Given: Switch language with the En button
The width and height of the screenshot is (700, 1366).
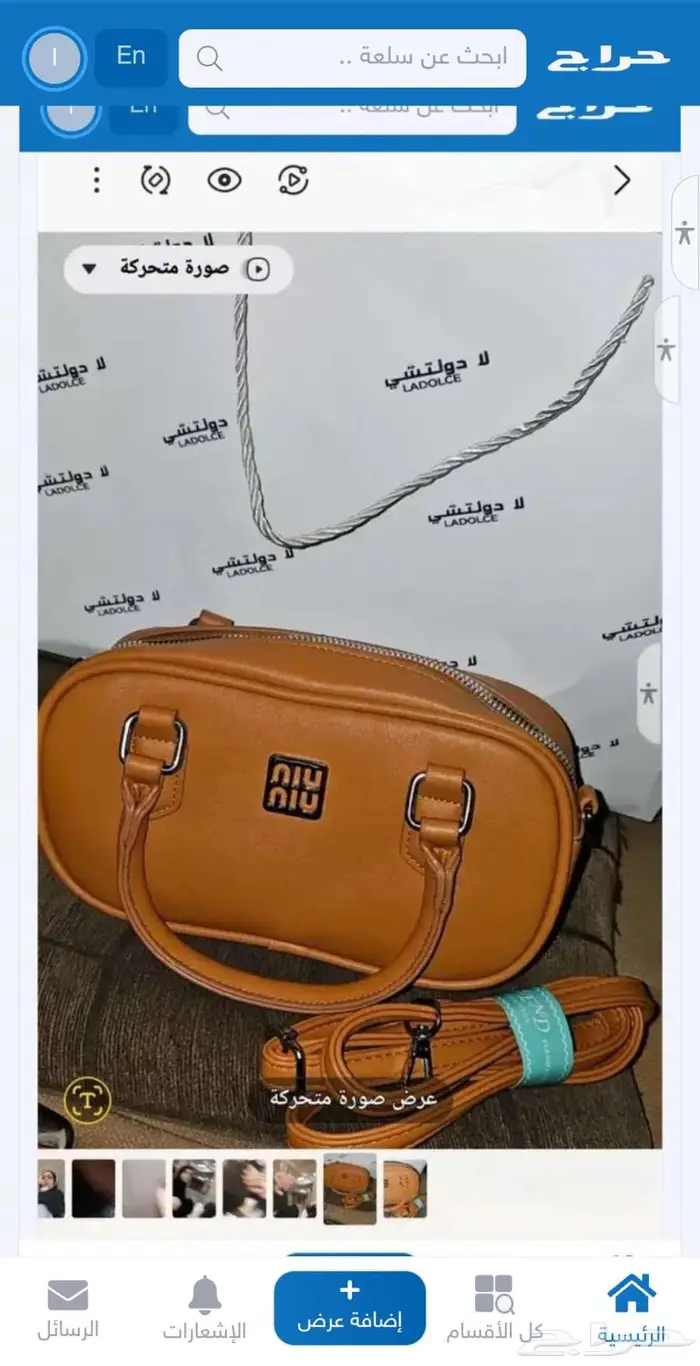Looking at the screenshot, I should pyautogui.click(x=131, y=57).
